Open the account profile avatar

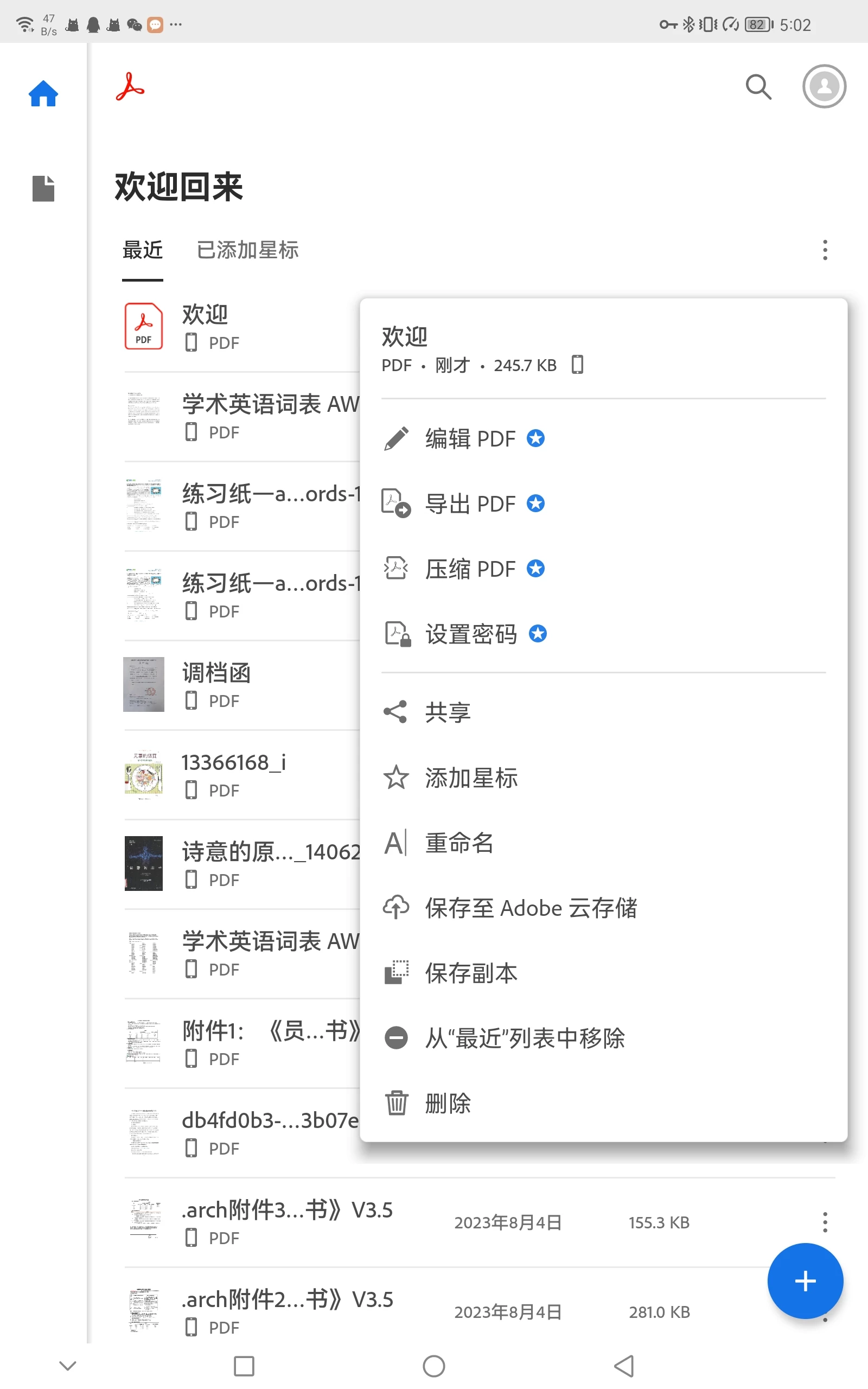pyautogui.click(x=824, y=86)
